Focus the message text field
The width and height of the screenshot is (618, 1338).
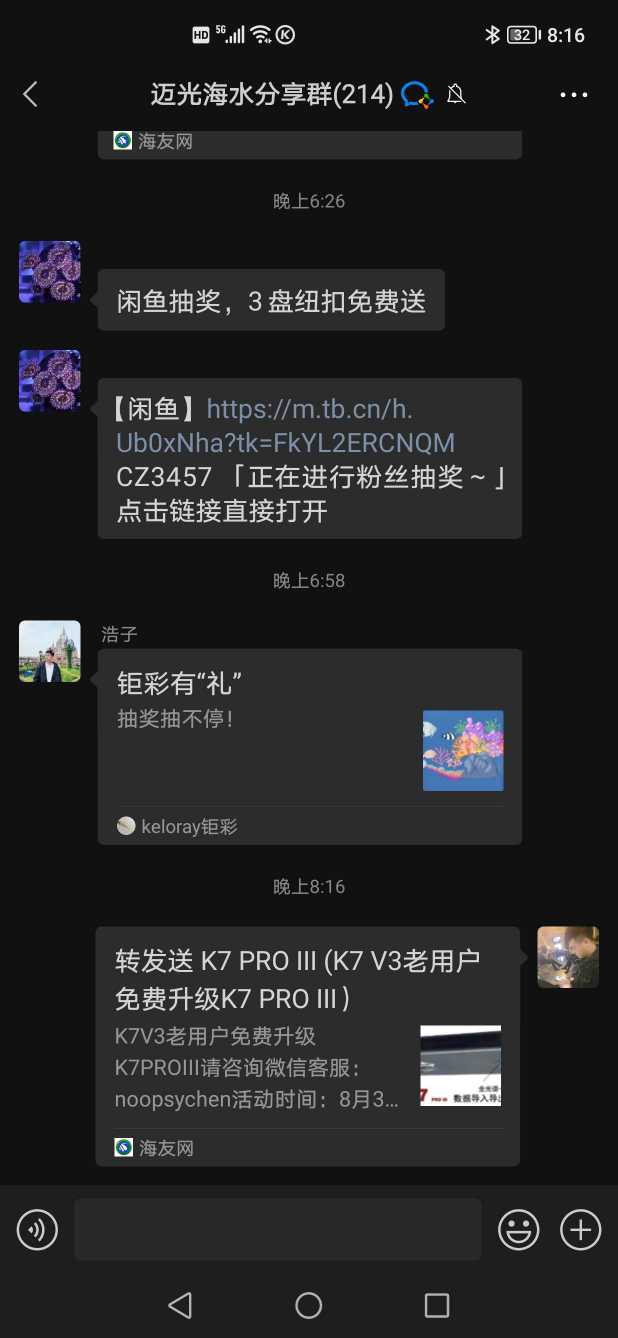tap(277, 1229)
